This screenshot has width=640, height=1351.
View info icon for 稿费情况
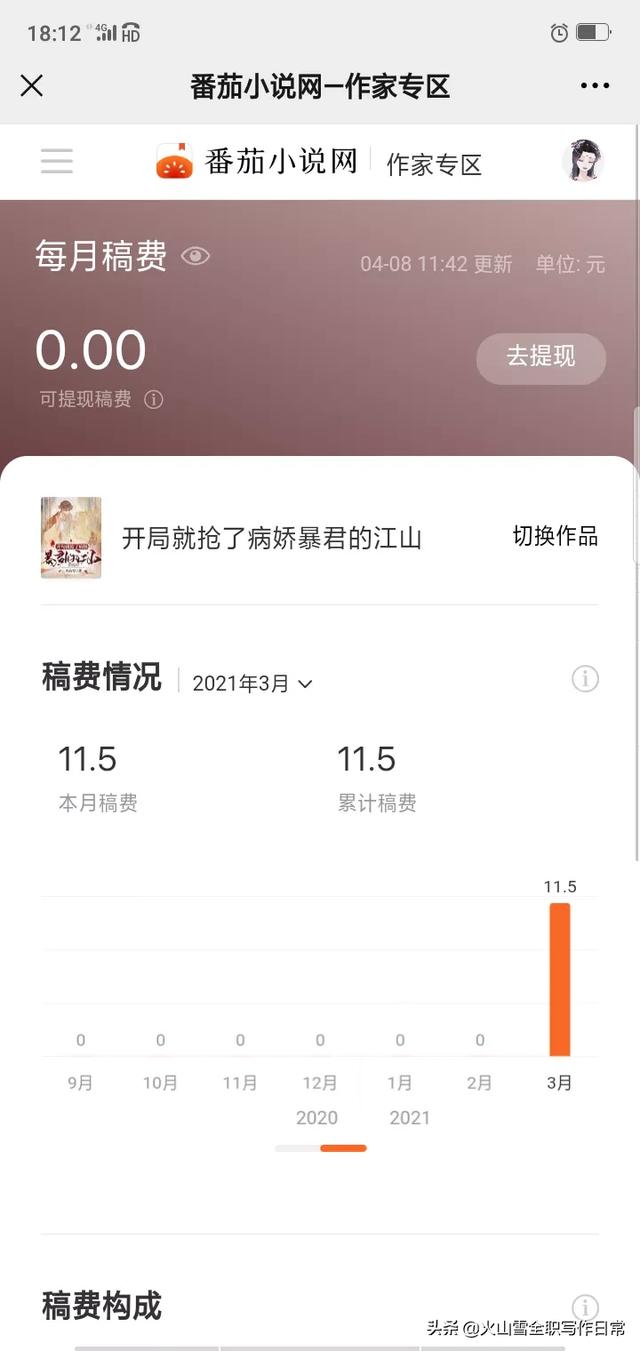tap(585, 680)
